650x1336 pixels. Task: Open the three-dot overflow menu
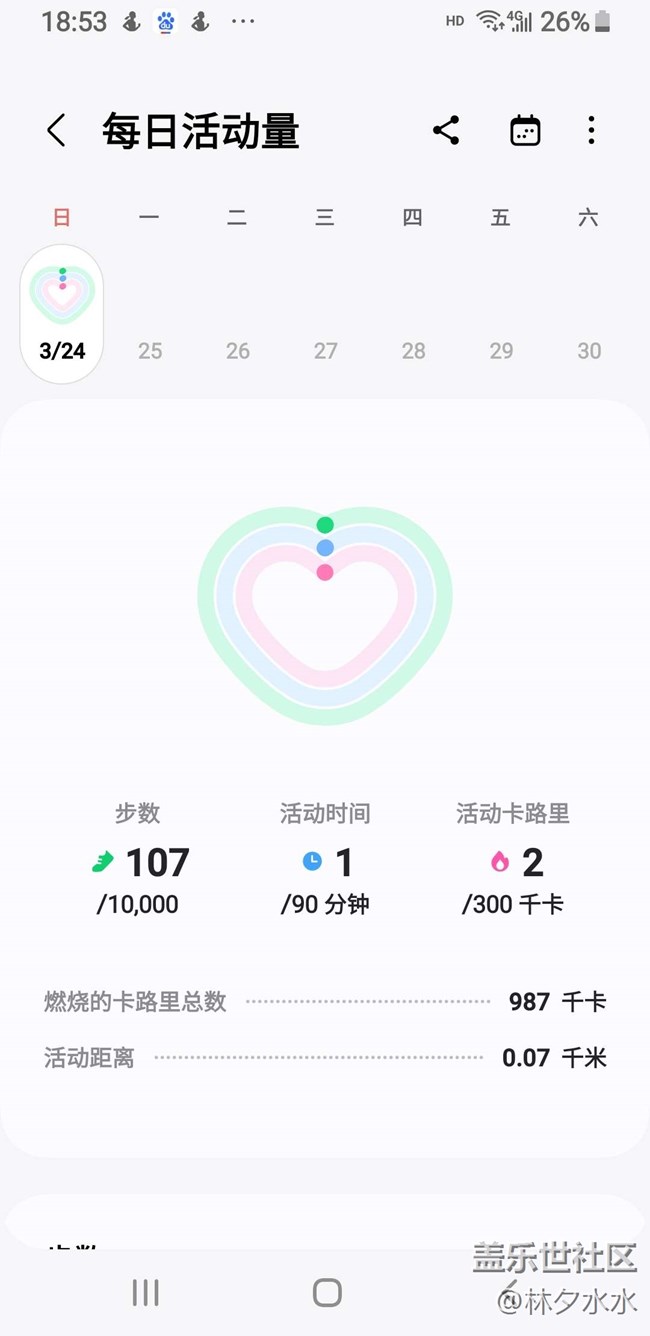591,131
